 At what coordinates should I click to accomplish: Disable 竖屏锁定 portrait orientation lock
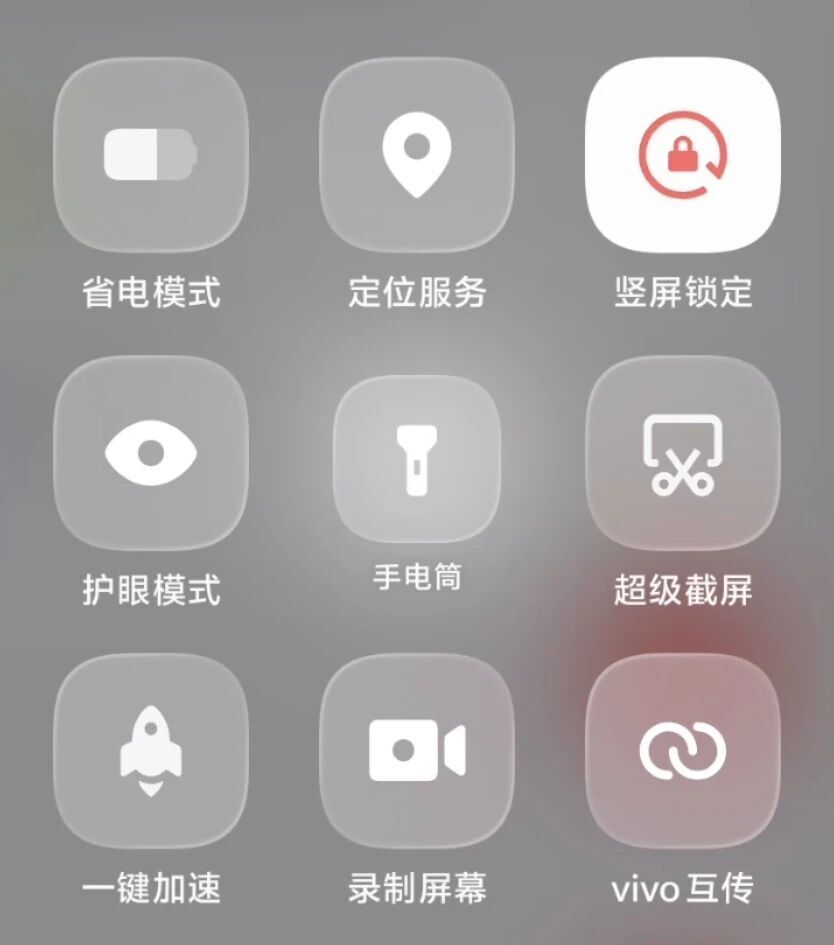click(683, 157)
